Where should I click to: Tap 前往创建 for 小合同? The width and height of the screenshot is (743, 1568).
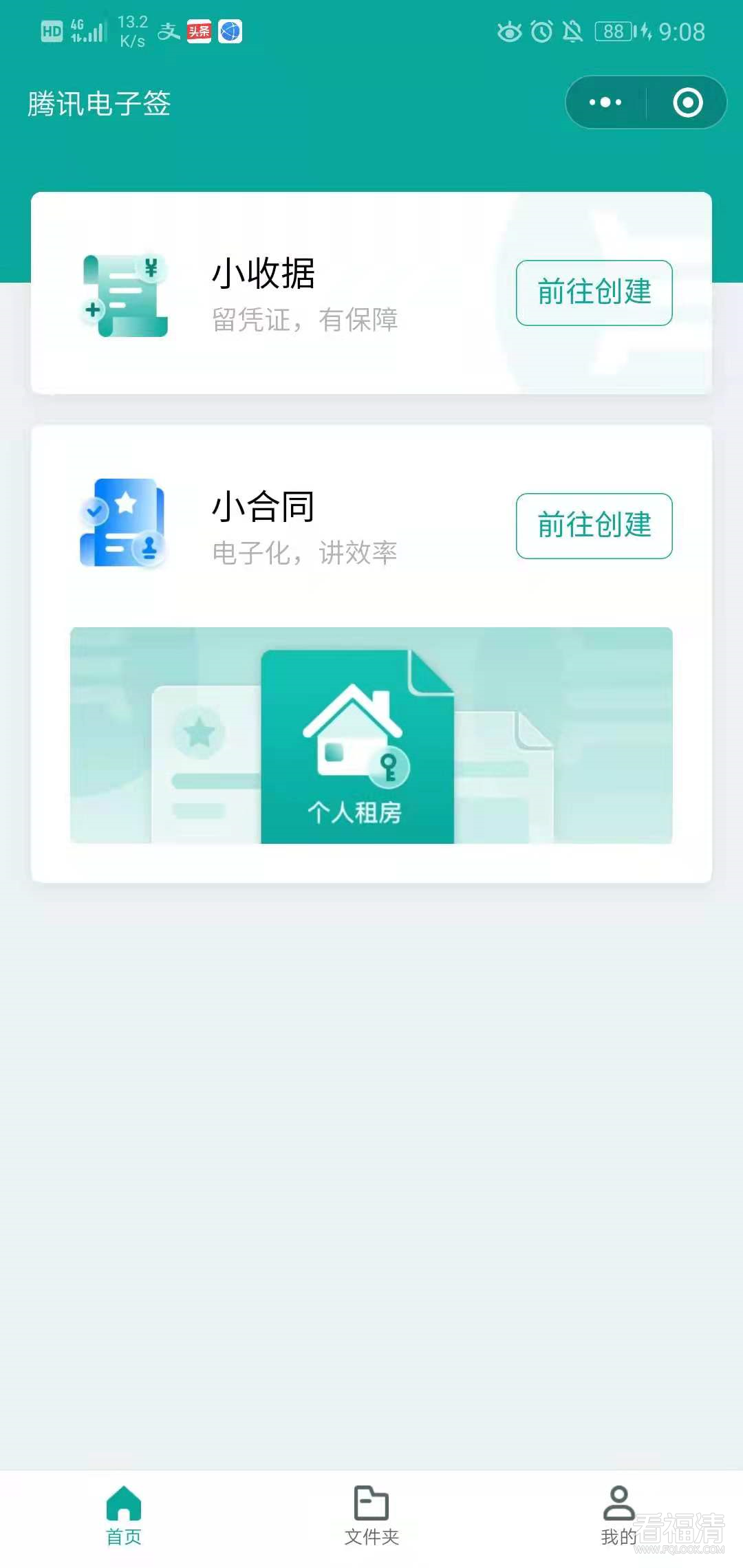[594, 525]
